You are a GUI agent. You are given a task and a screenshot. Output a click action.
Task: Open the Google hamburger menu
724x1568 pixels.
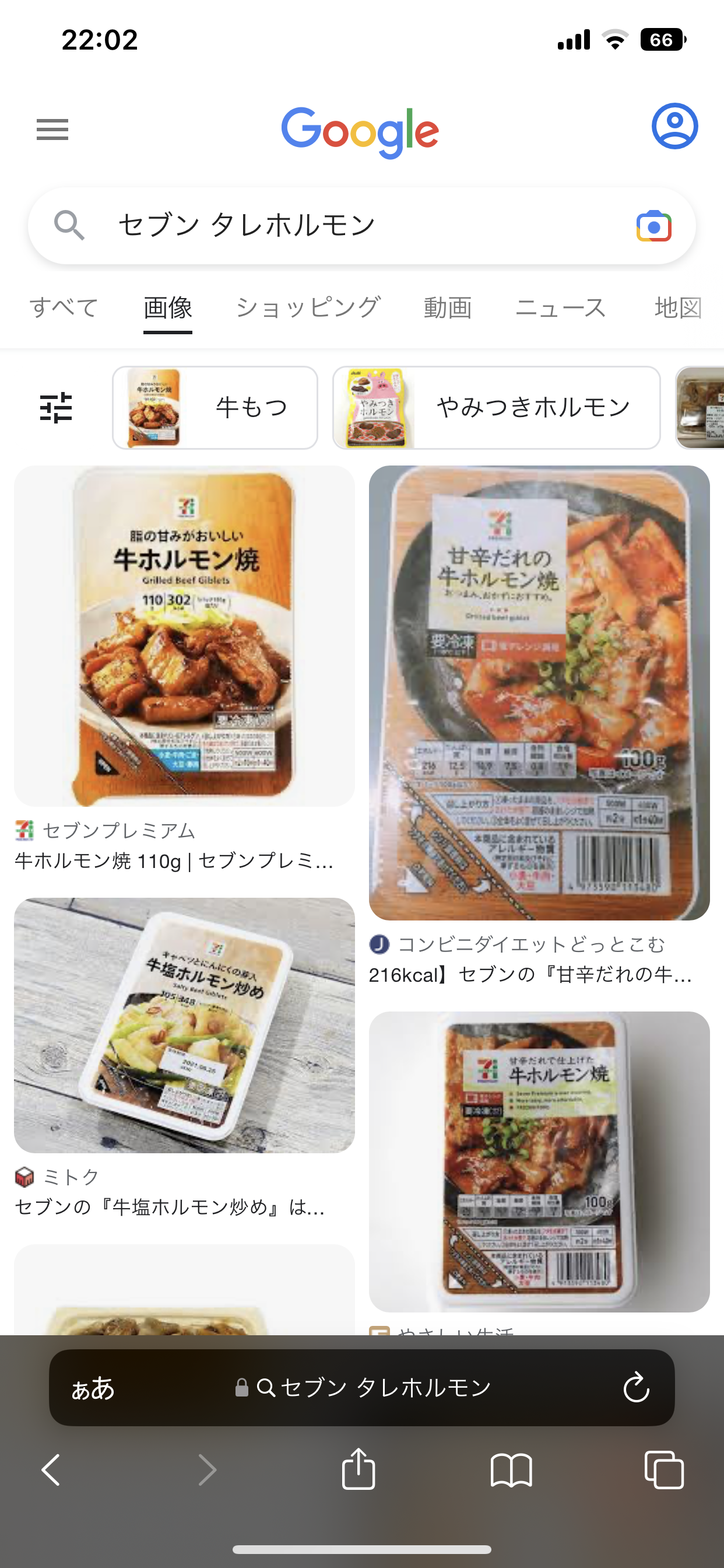tap(52, 129)
